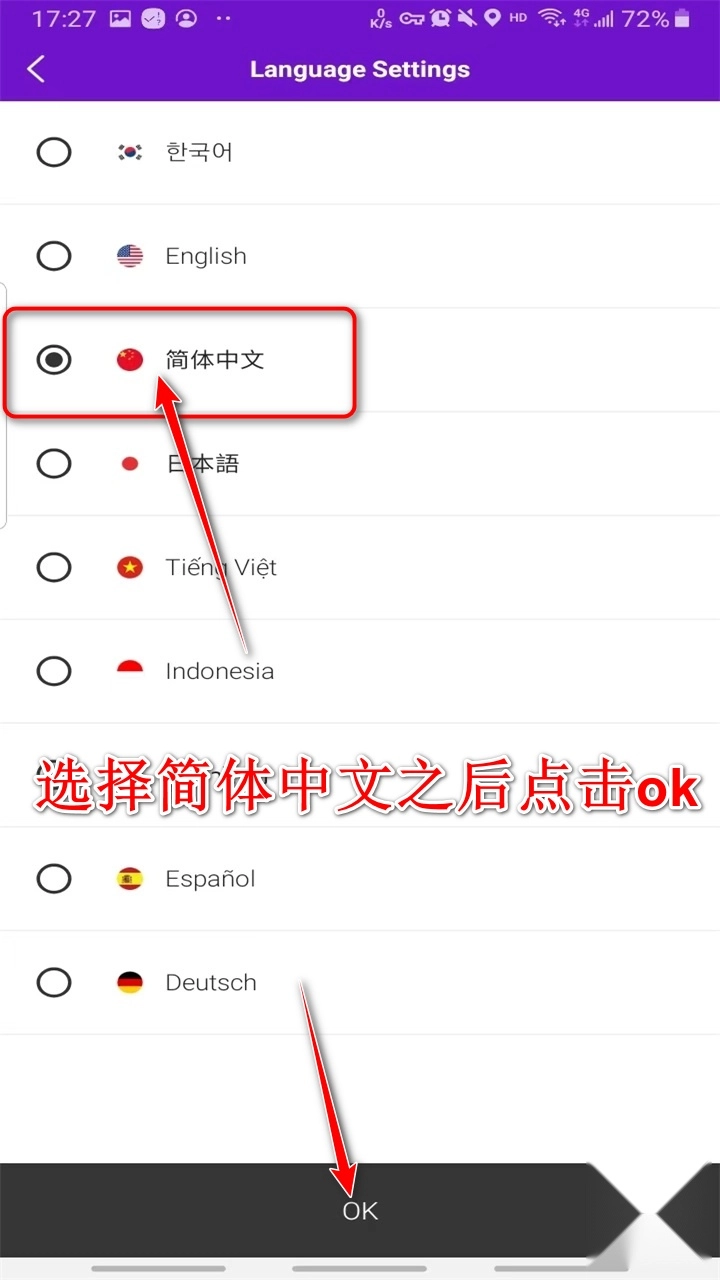This screenshot has height=1280, width=720.
Task: Confirm selection with OK button
Action: click(360, 1211)
